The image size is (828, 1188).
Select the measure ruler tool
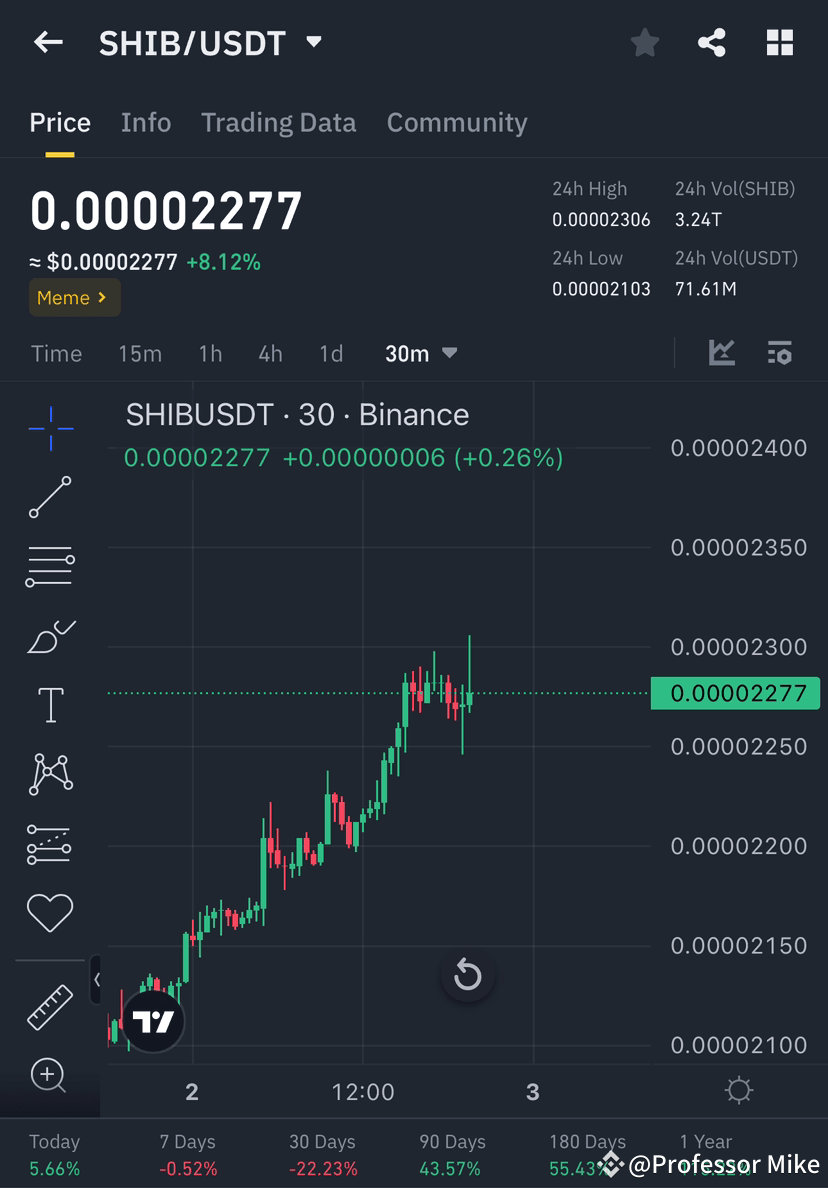pos(50,1007)
